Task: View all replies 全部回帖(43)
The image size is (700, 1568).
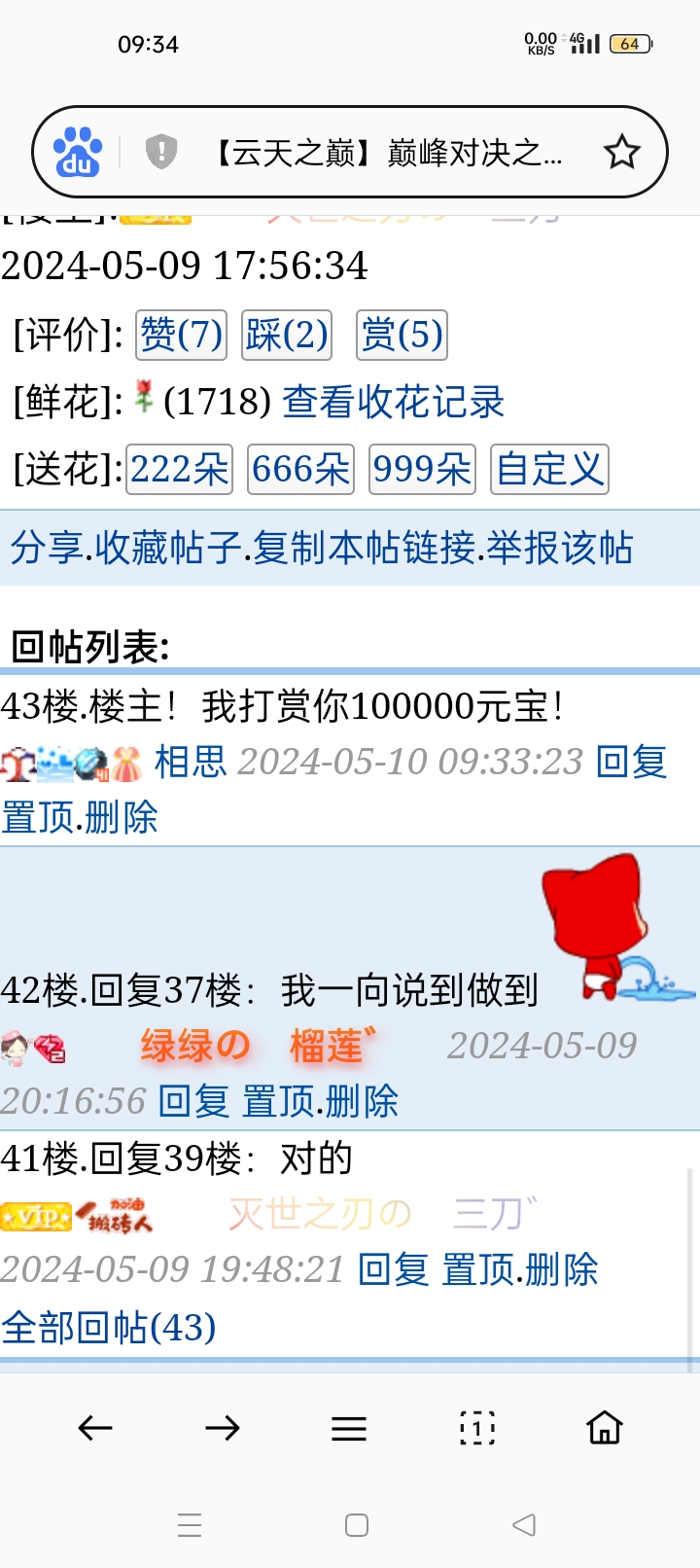Action: [109, 1327]
